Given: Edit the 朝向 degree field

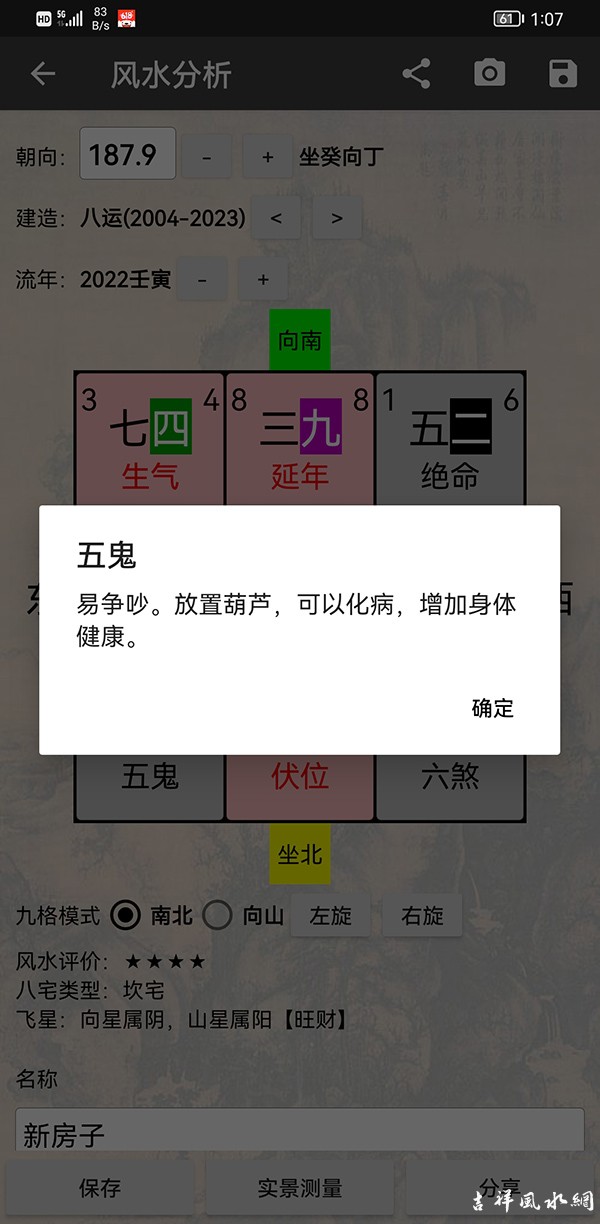Looking at the screenshot, I should pos(127,155).
